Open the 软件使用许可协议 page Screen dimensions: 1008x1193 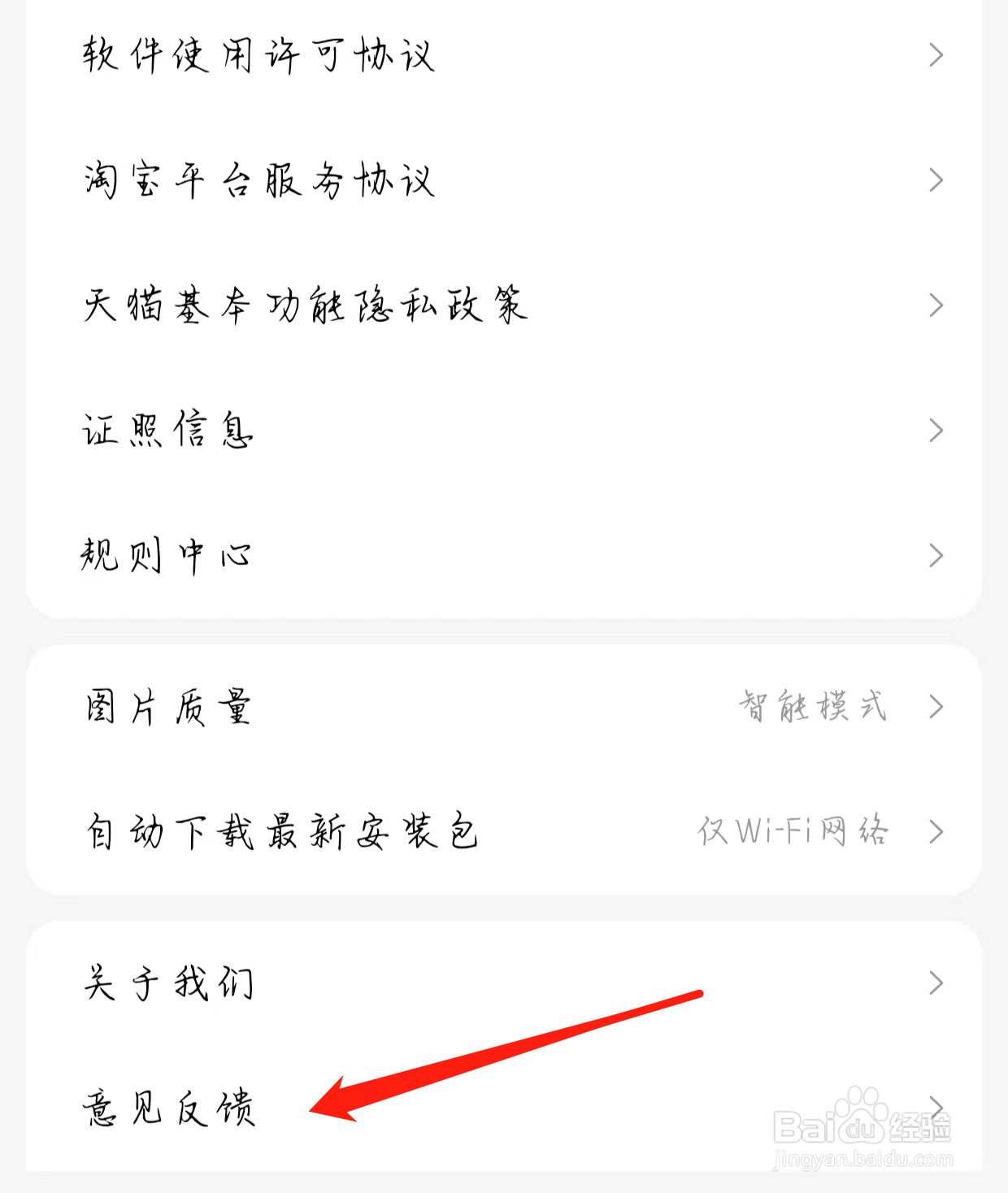click(x=256, y=55)
